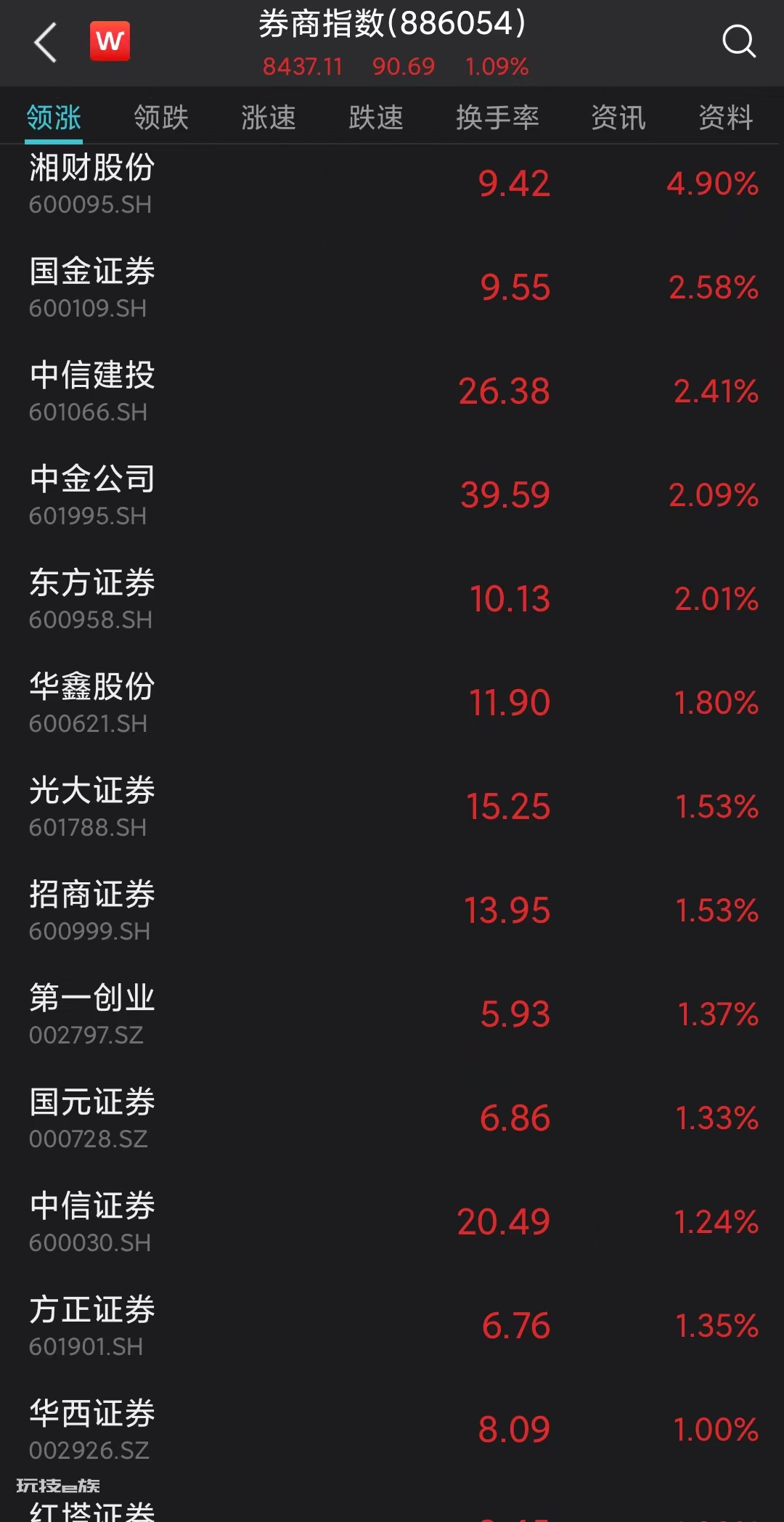The image size is (784, 1522).
Task: Tap the red W logo button
Action: (x=110, y=41)
